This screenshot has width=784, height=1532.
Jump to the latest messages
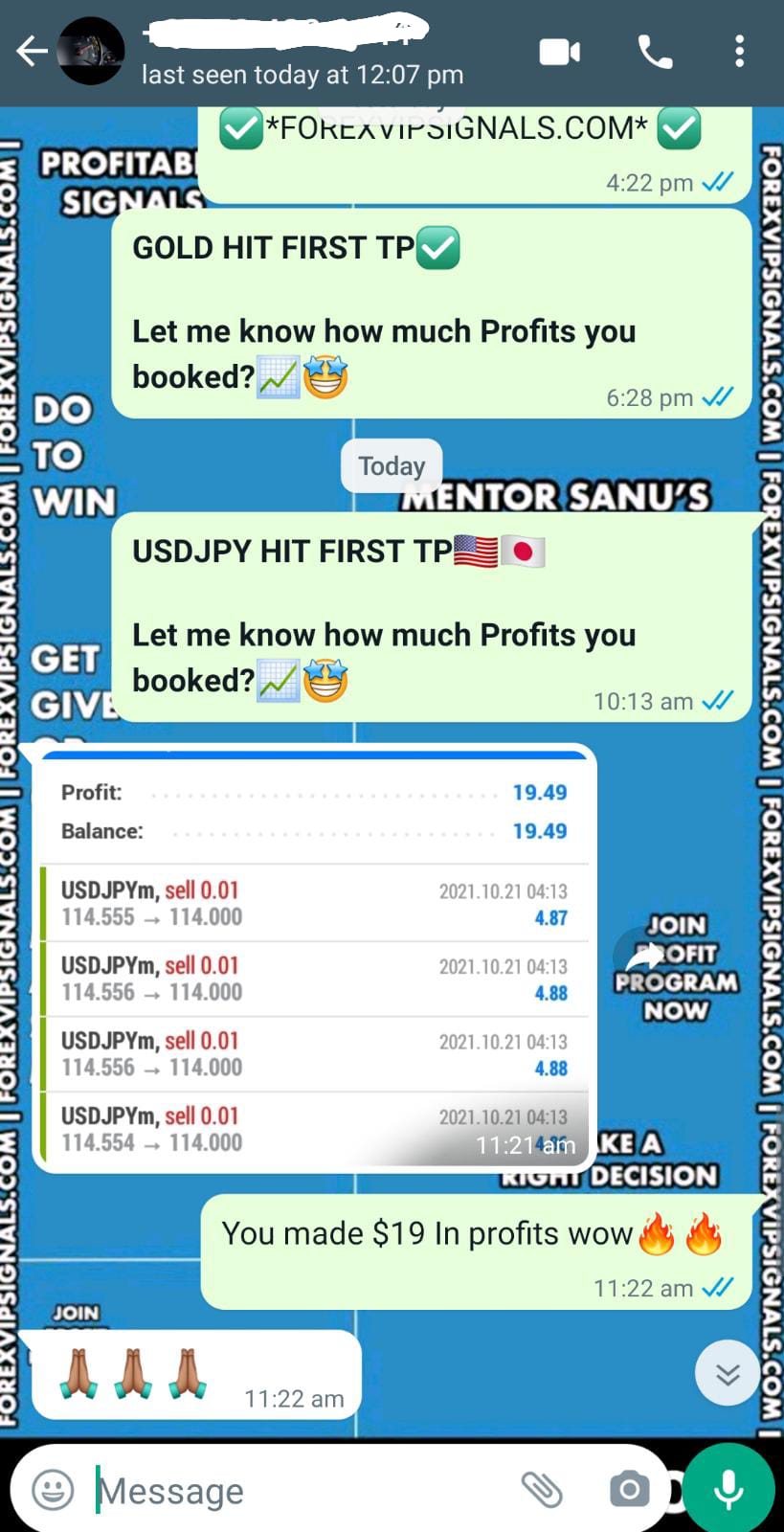(728, 1373)
